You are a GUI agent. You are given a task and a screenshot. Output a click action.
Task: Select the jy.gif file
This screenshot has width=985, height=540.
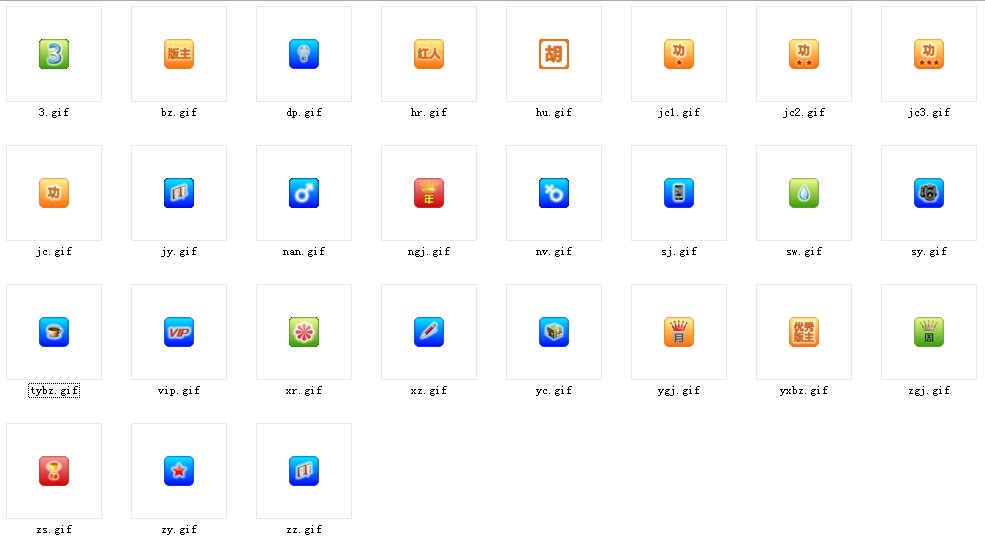click(x=179, y=193)
